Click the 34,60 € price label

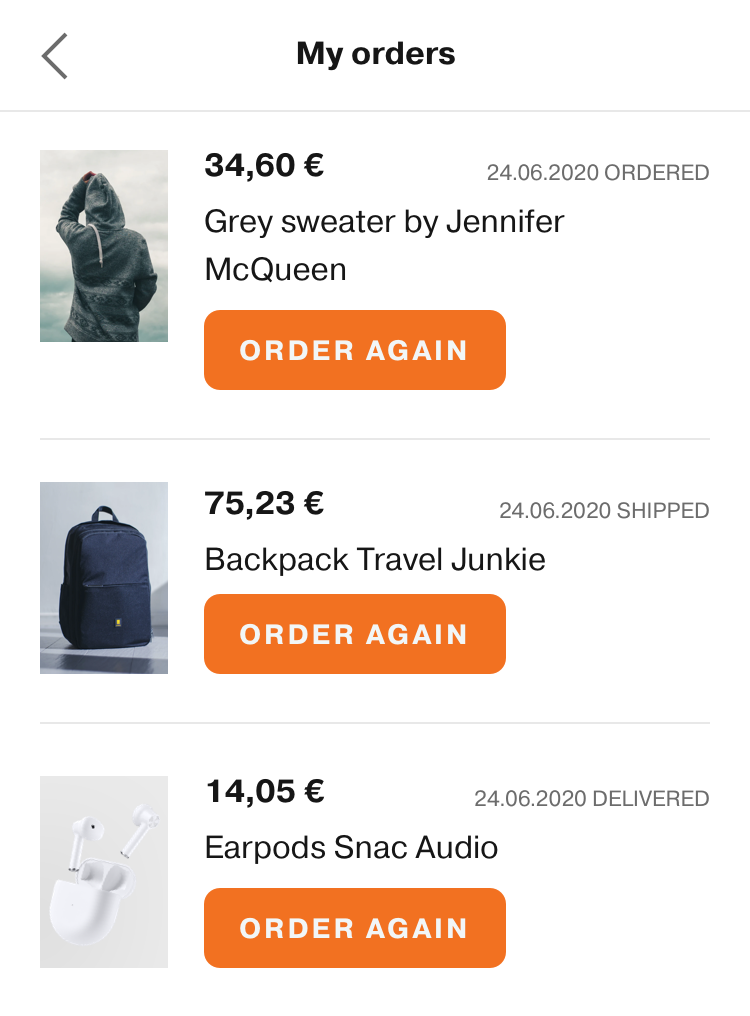(264, 168)
